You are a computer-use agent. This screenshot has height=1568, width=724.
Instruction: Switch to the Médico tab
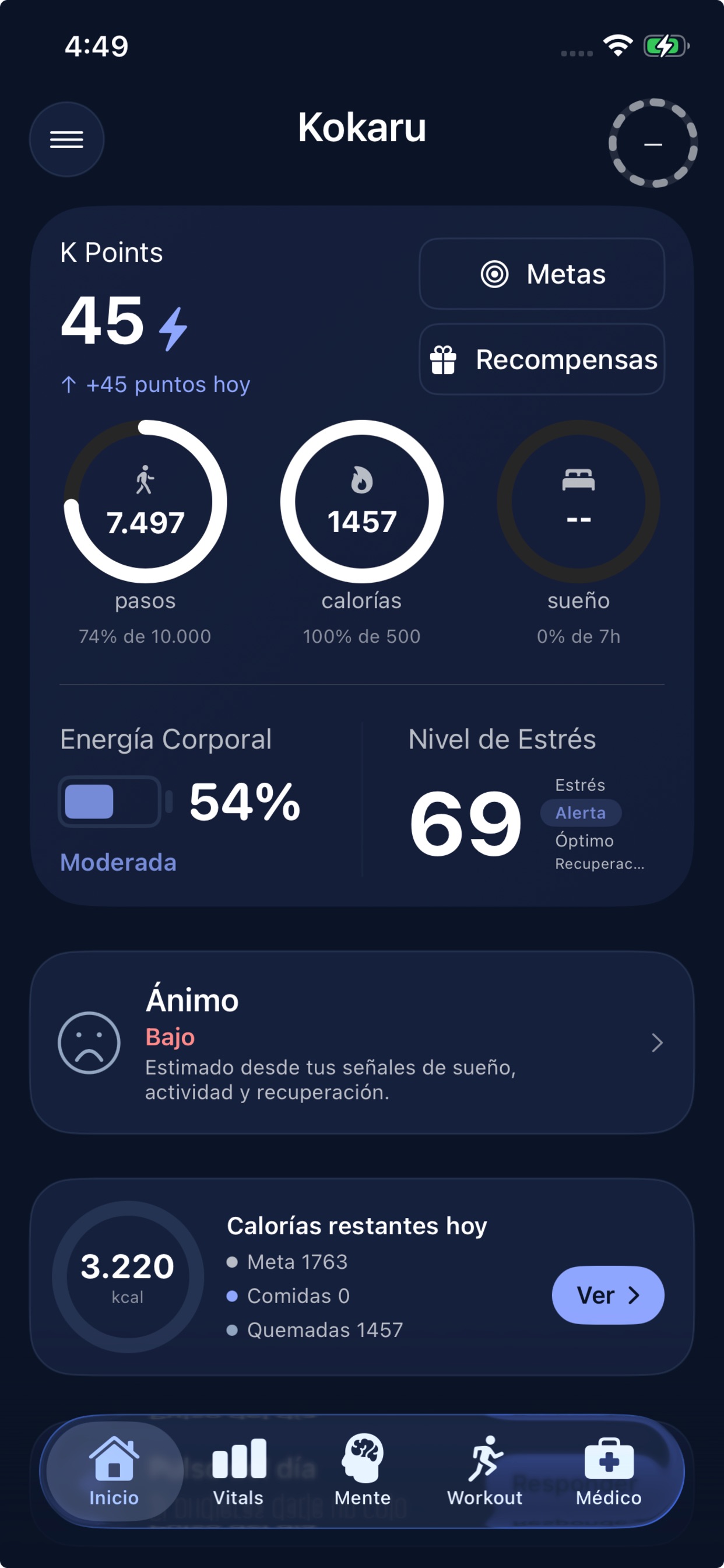(x=609, y=1471)
